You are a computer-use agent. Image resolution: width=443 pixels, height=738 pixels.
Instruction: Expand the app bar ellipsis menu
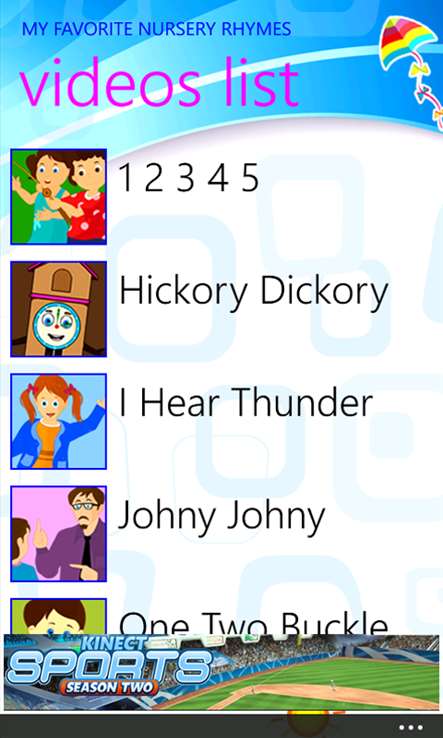tap(411, 728)
